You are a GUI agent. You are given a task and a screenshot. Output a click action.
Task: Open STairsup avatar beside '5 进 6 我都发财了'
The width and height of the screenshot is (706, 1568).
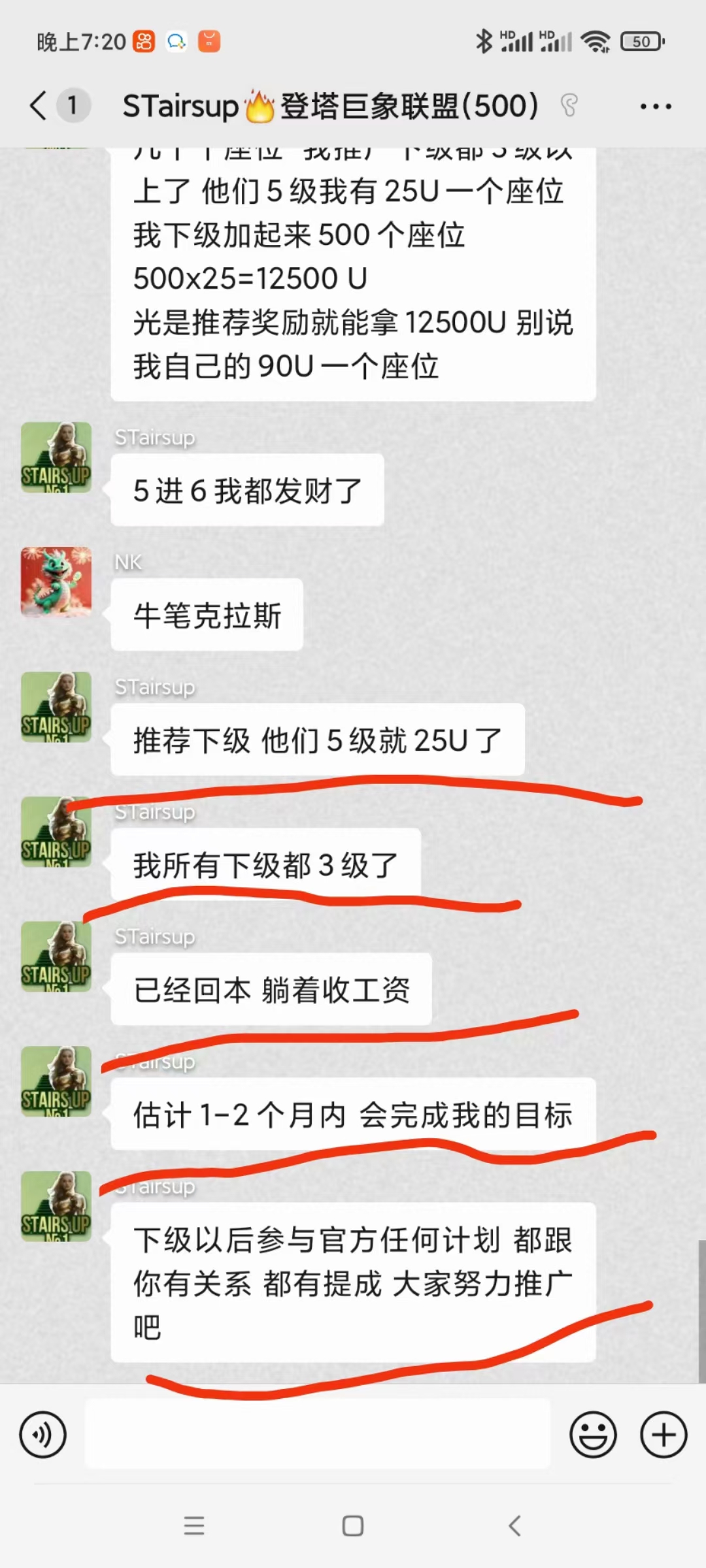[56, 457]
